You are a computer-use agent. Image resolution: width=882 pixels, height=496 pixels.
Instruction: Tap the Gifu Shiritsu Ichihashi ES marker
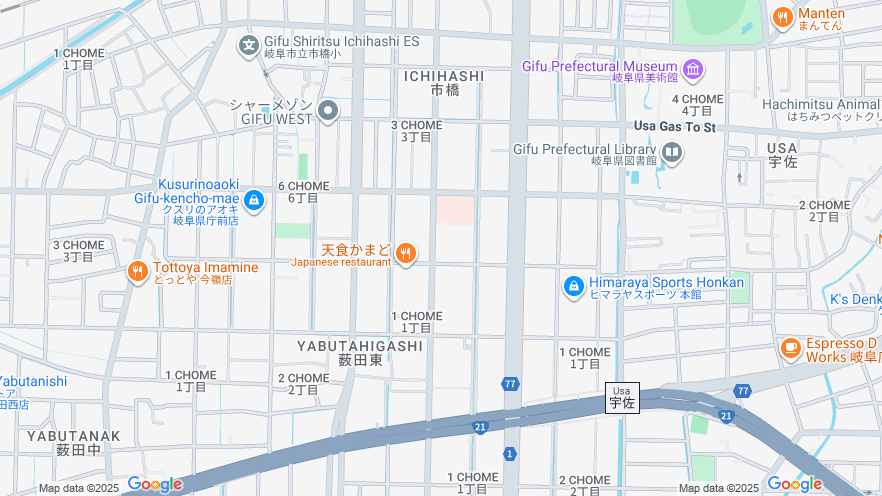pyautogui.click(x=249, y=45)
